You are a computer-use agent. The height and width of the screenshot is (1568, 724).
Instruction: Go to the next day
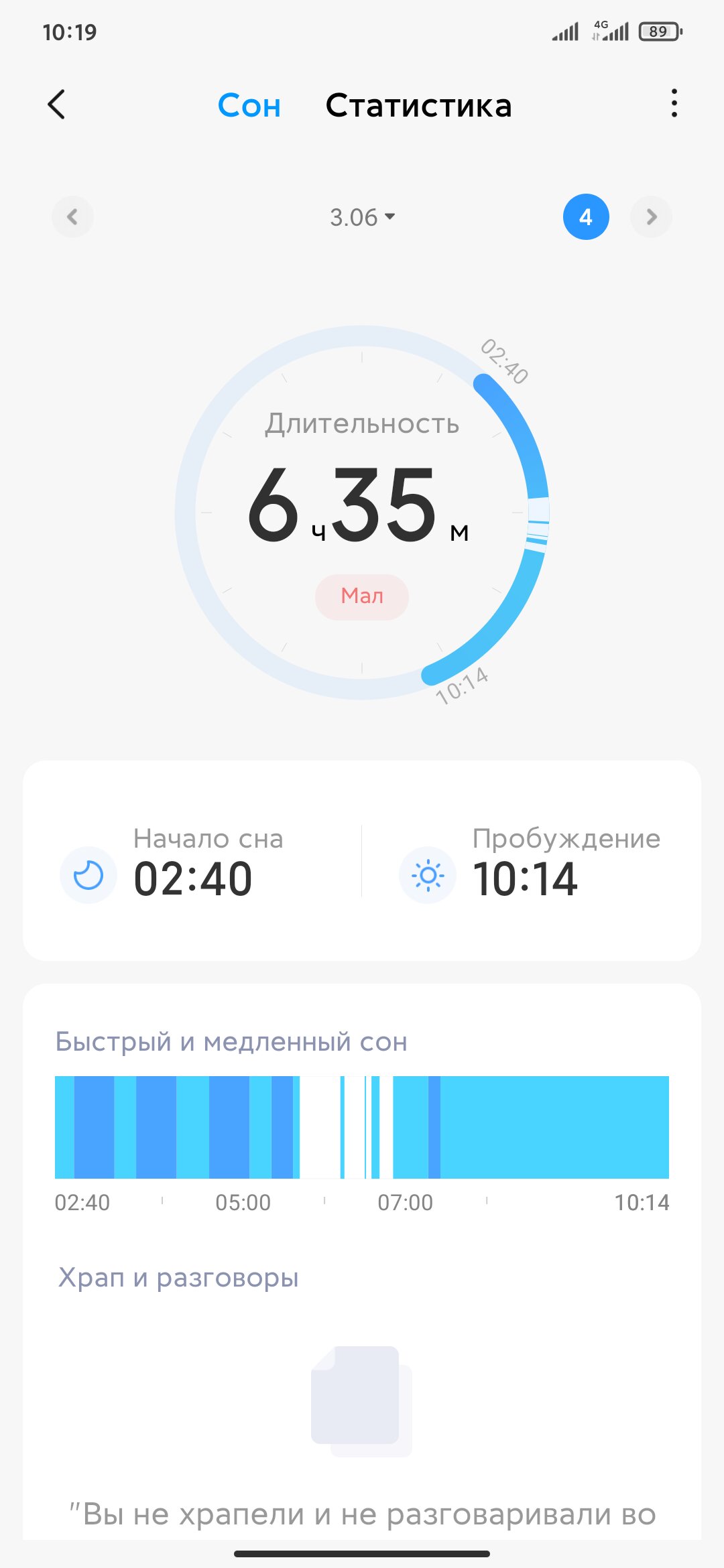pyautogui.click(x=651, y=216)
